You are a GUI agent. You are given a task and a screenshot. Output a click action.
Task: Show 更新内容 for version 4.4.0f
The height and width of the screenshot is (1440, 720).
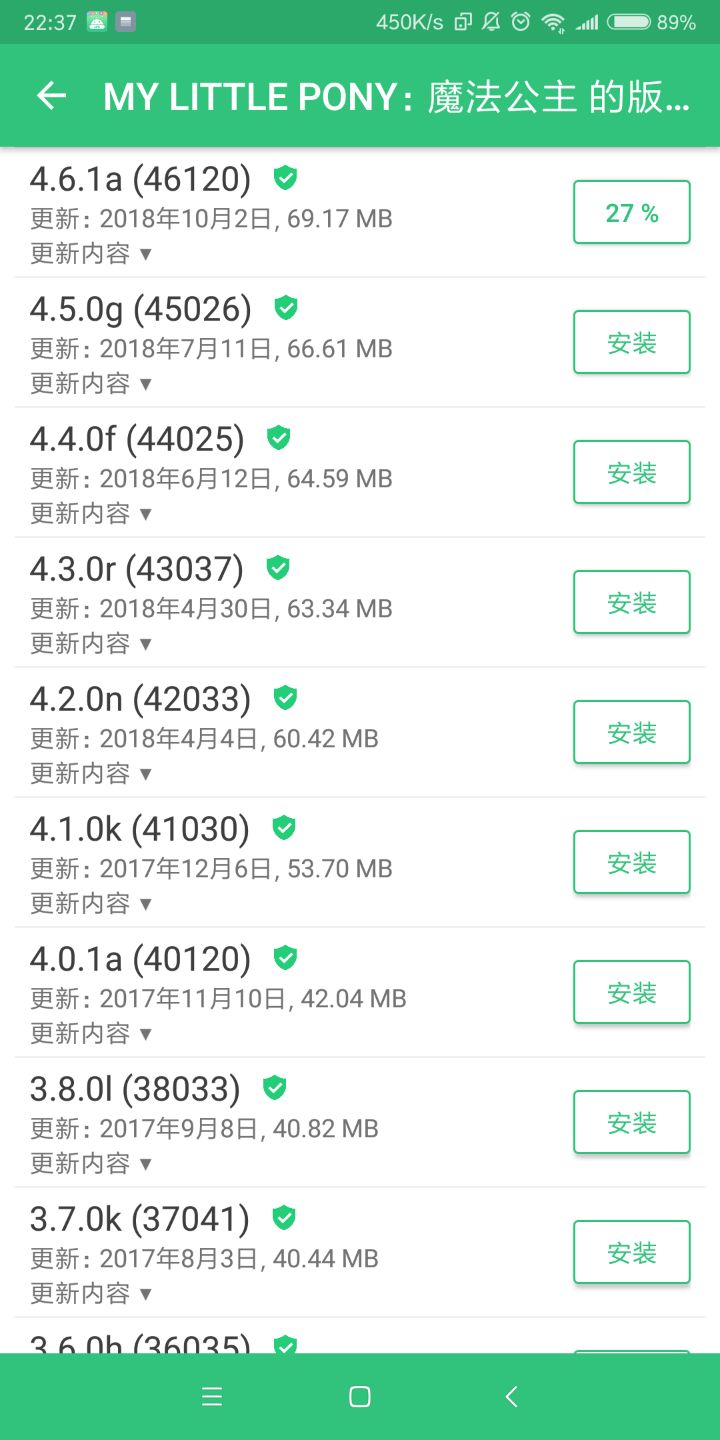pos(91,514)
